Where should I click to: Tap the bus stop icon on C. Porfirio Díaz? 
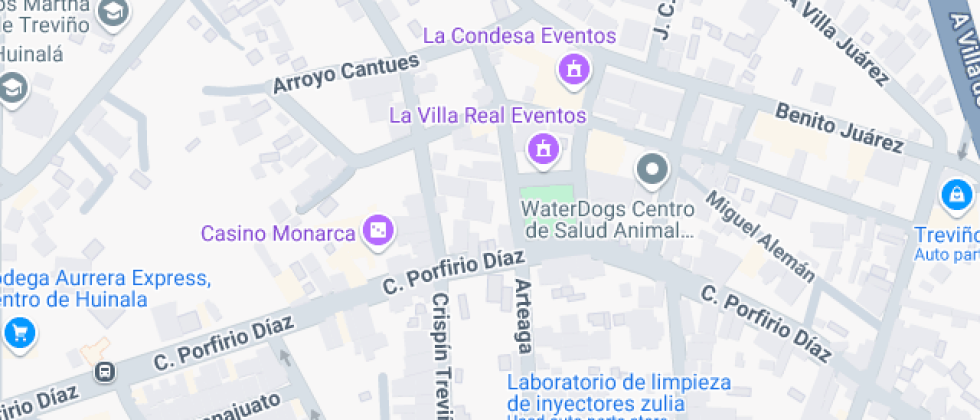coord(105,372)
